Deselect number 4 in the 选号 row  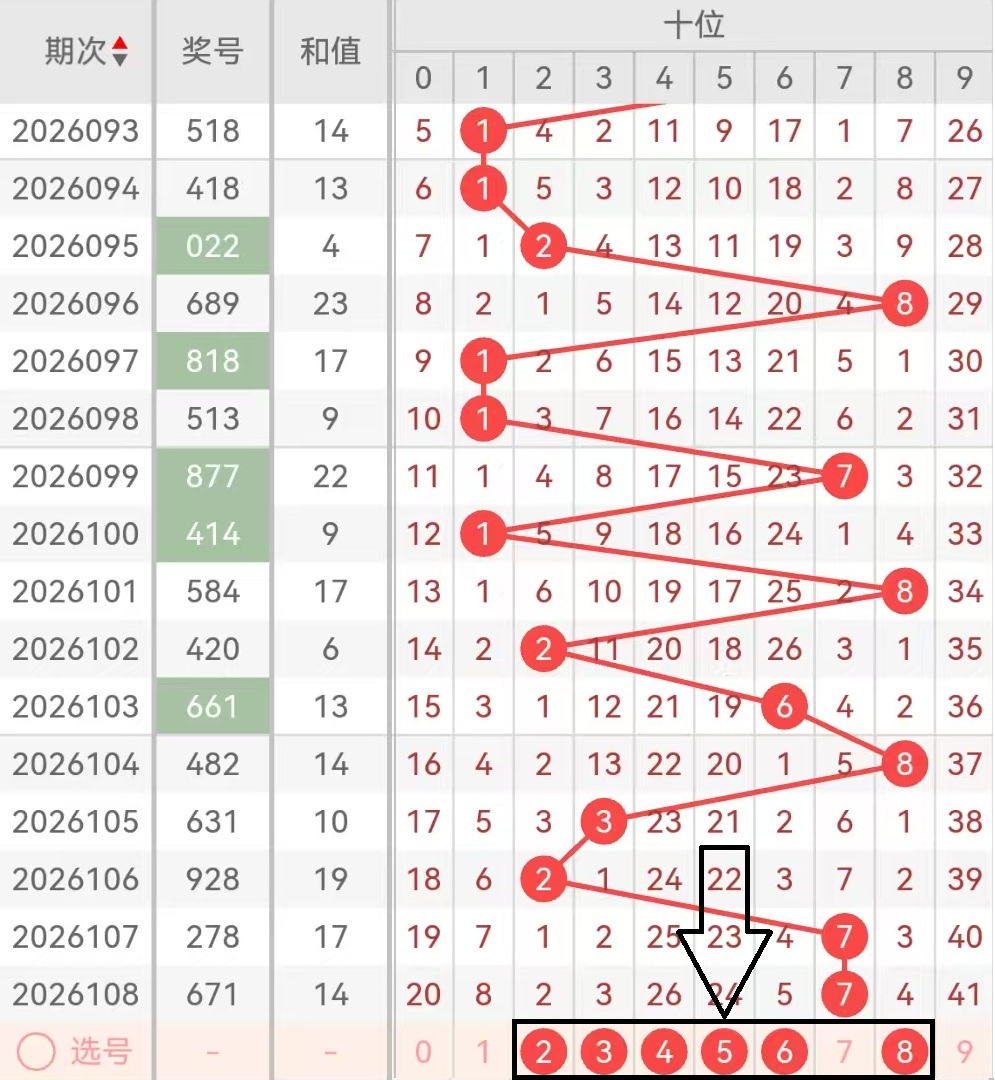tap(664, 1052)
